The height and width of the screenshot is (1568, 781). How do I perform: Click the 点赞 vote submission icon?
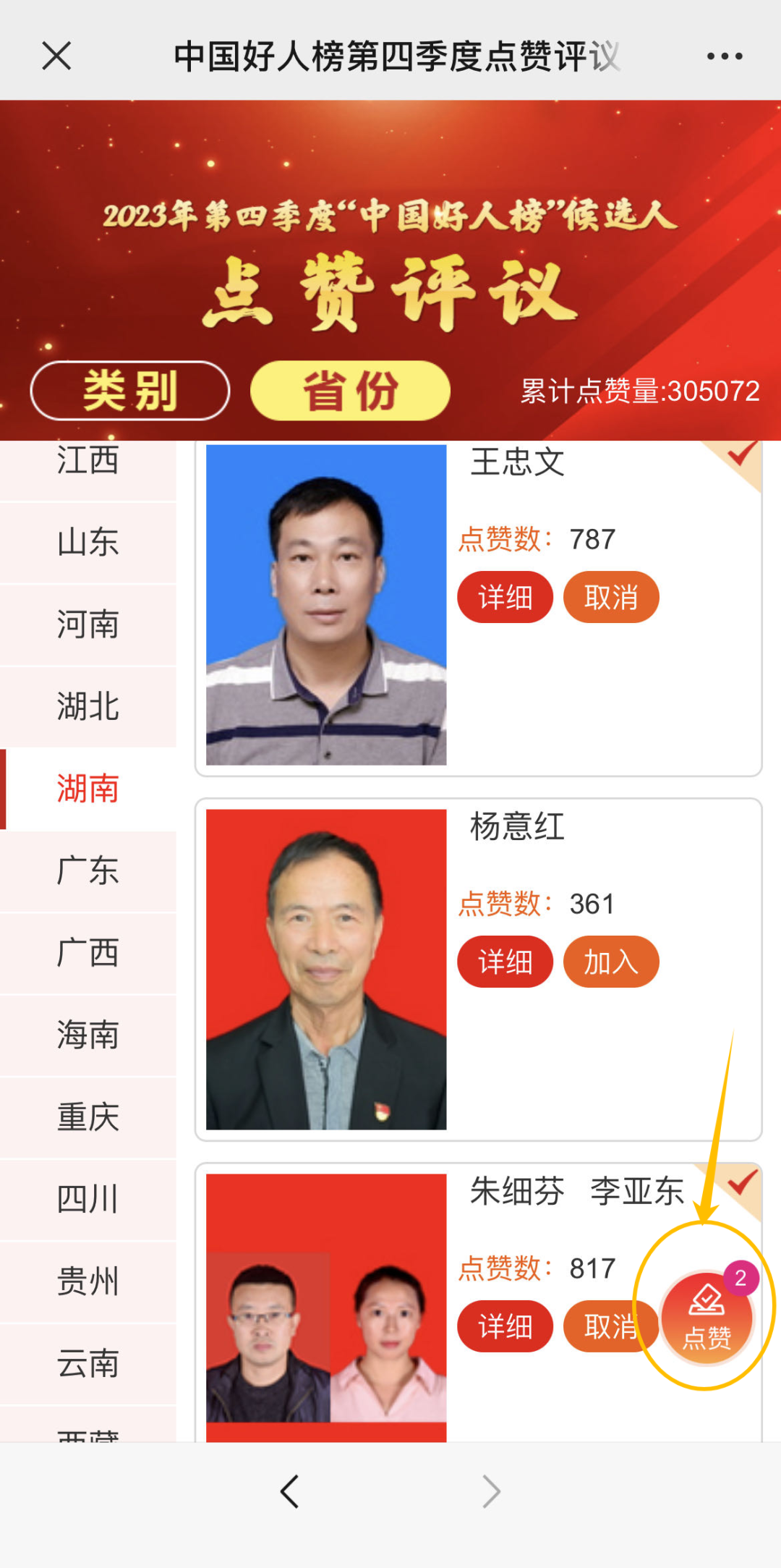tap(707, 1319)
